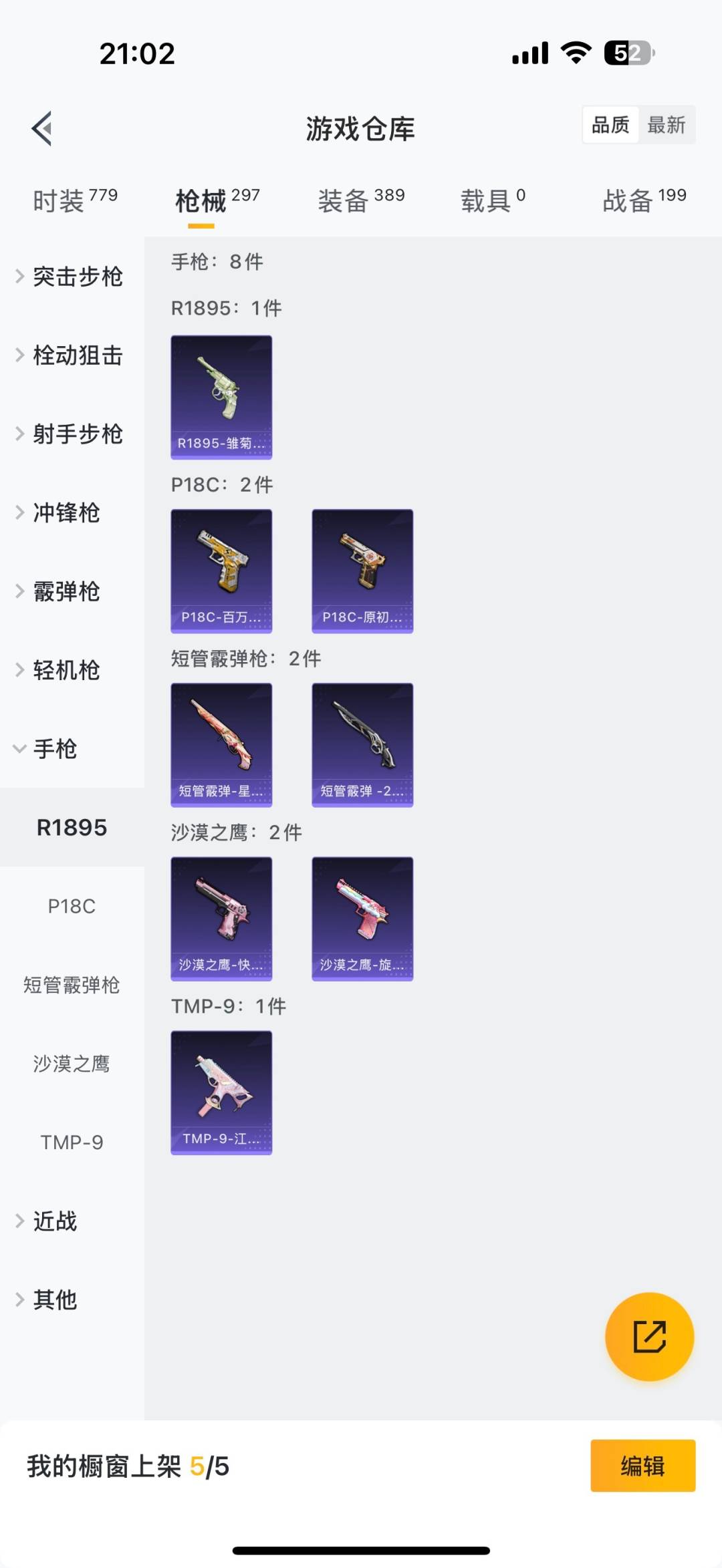
Task: Select the R1895-雏菊 weapon thumbnail
Action: [x=221, y=398]
